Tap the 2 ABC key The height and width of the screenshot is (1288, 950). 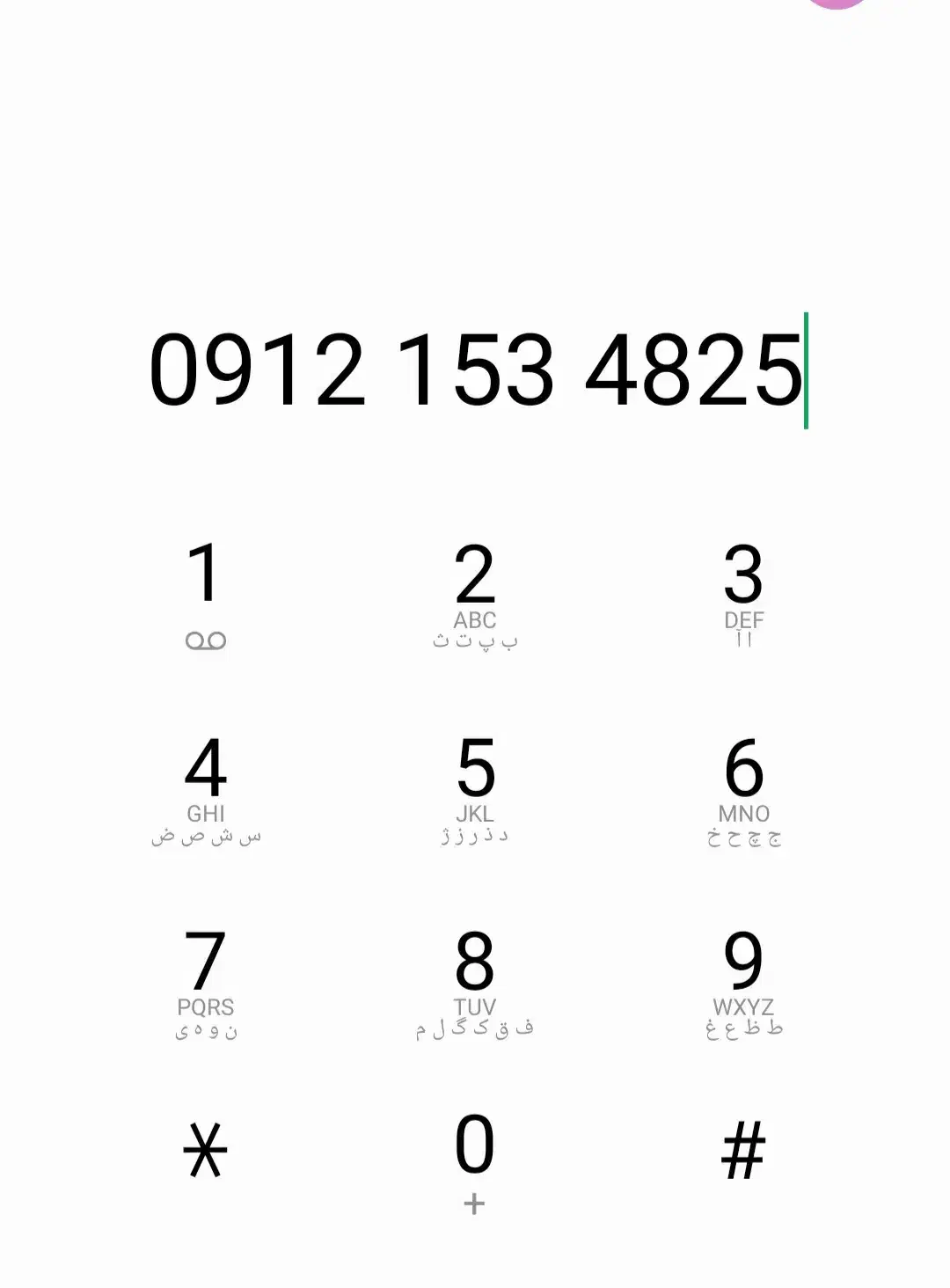point(475,592)
